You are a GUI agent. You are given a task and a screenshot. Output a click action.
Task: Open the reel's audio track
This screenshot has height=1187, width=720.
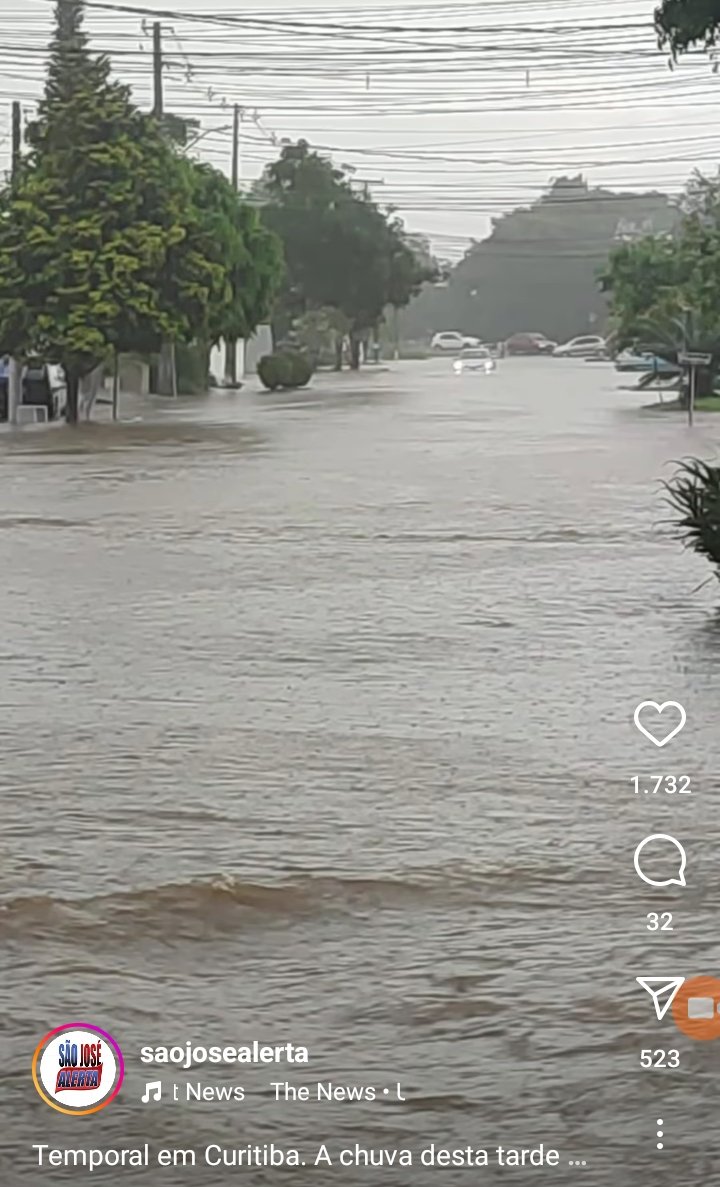click(270, 1092)
